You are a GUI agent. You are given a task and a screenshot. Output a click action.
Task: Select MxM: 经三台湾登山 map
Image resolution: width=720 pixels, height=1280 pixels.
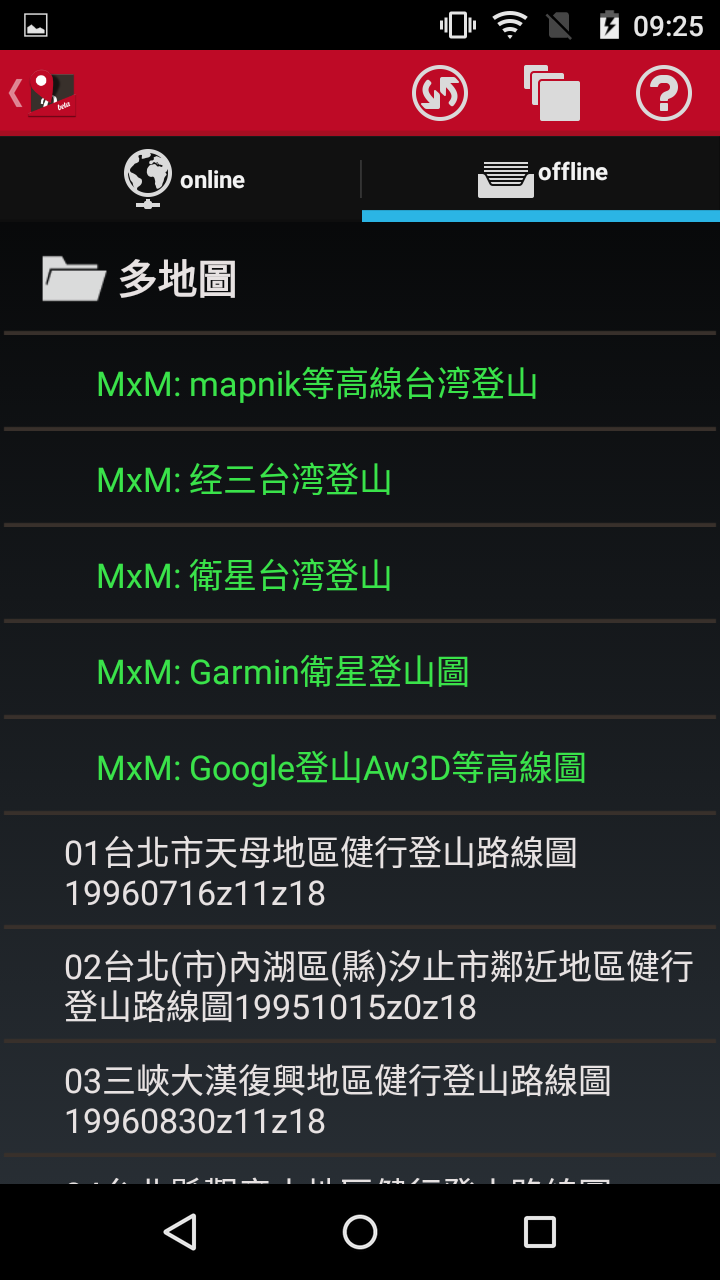tap(244, 480)
